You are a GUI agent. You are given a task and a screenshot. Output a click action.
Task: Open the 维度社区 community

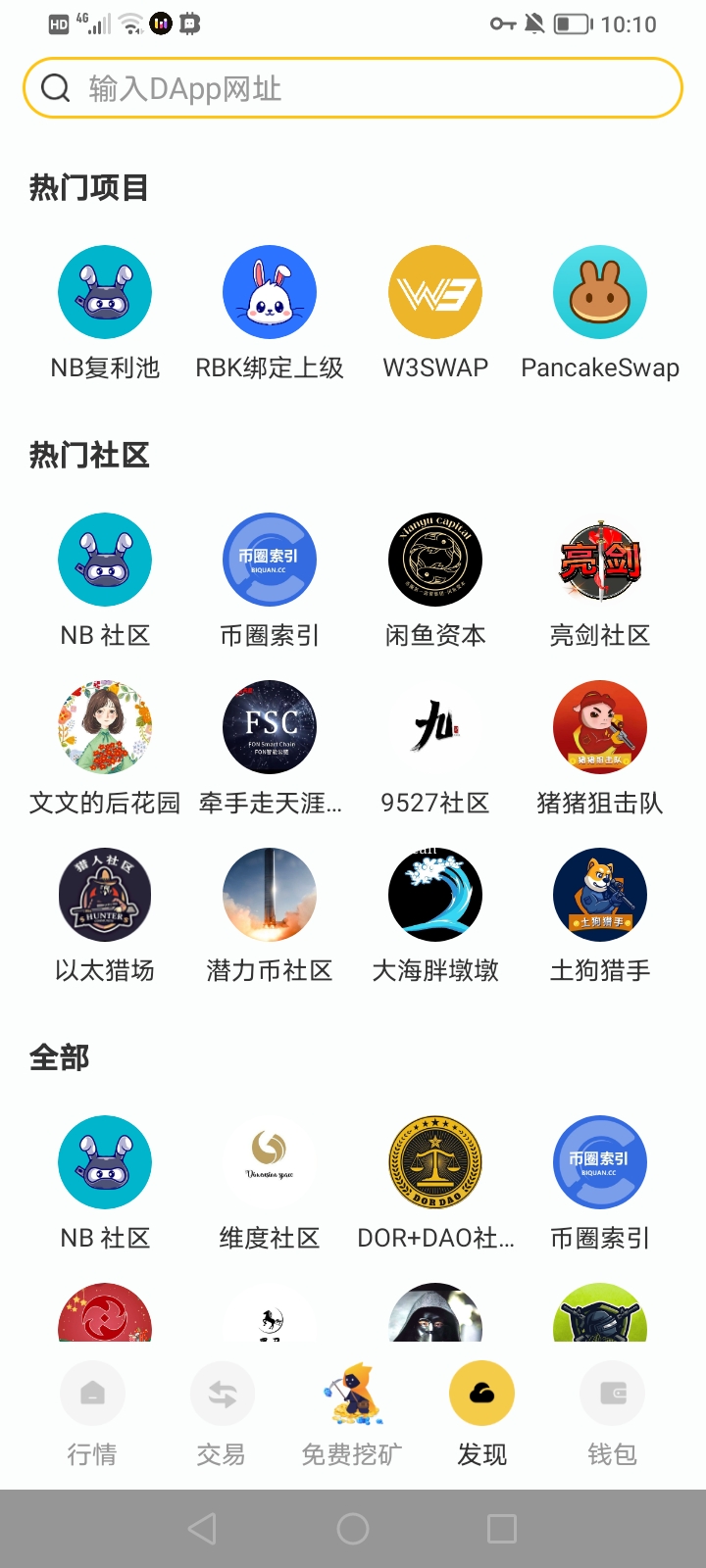270,1163
